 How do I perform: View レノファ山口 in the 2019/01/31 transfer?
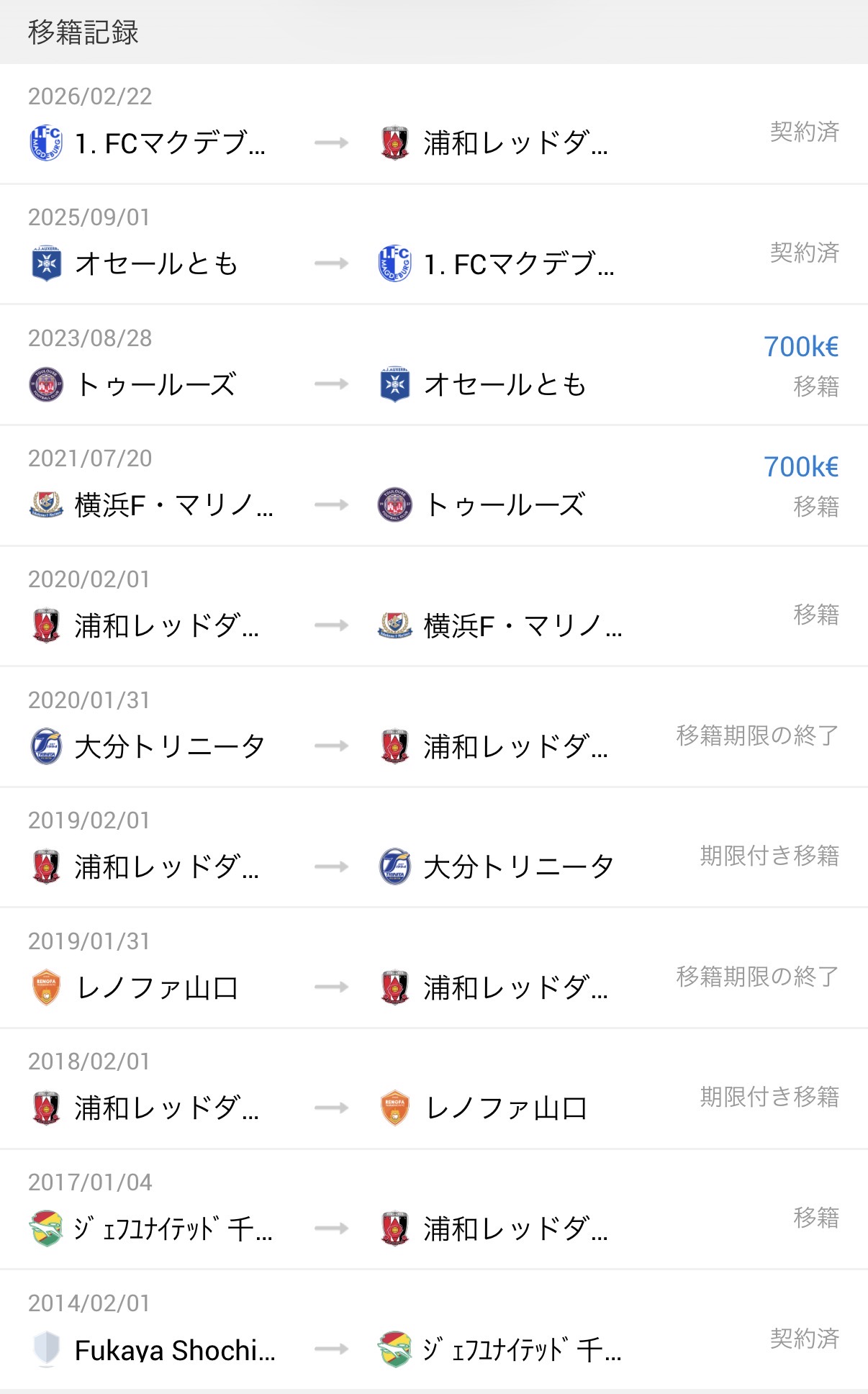tap(156, 988)
